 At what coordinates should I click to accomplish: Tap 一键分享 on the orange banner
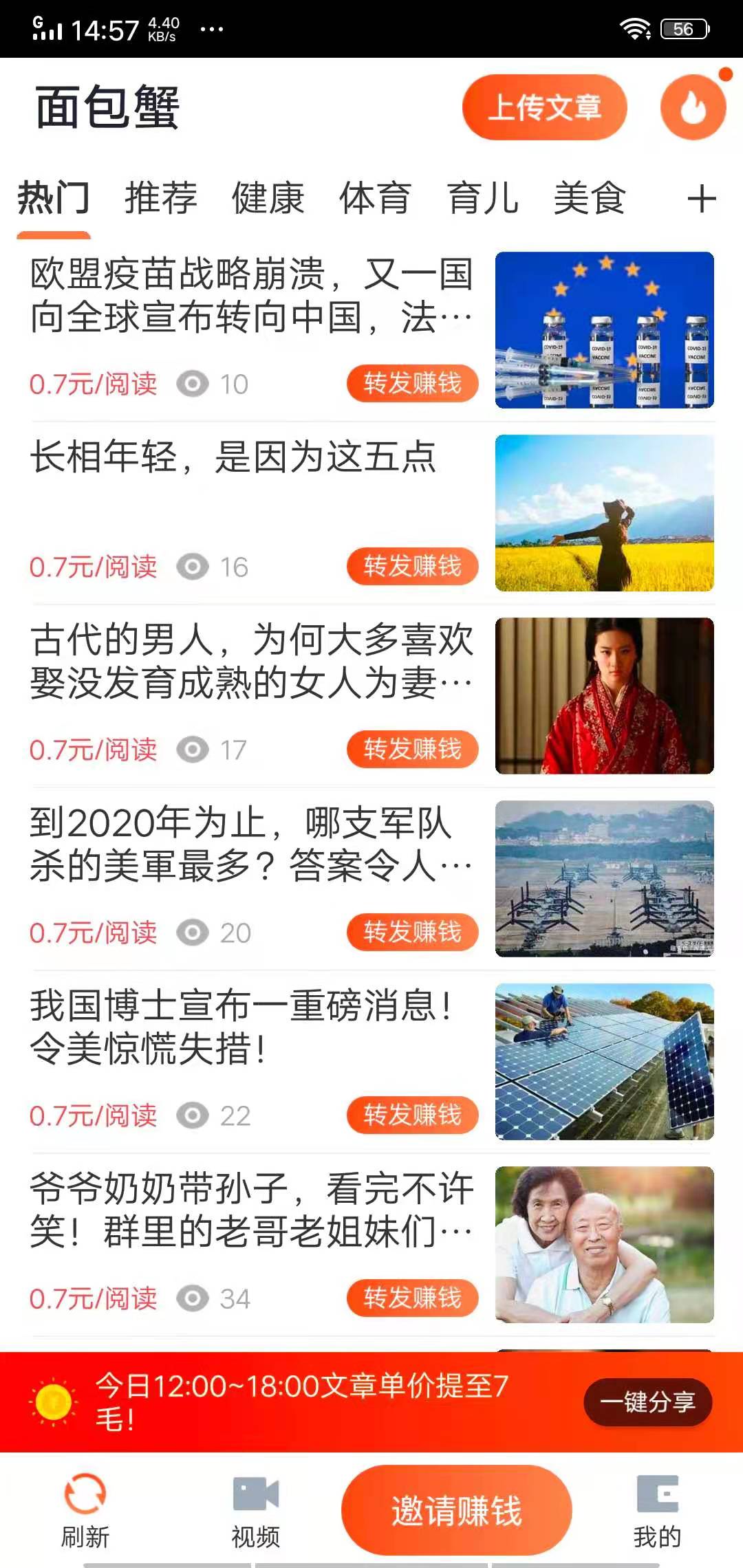pos(647,1402)
